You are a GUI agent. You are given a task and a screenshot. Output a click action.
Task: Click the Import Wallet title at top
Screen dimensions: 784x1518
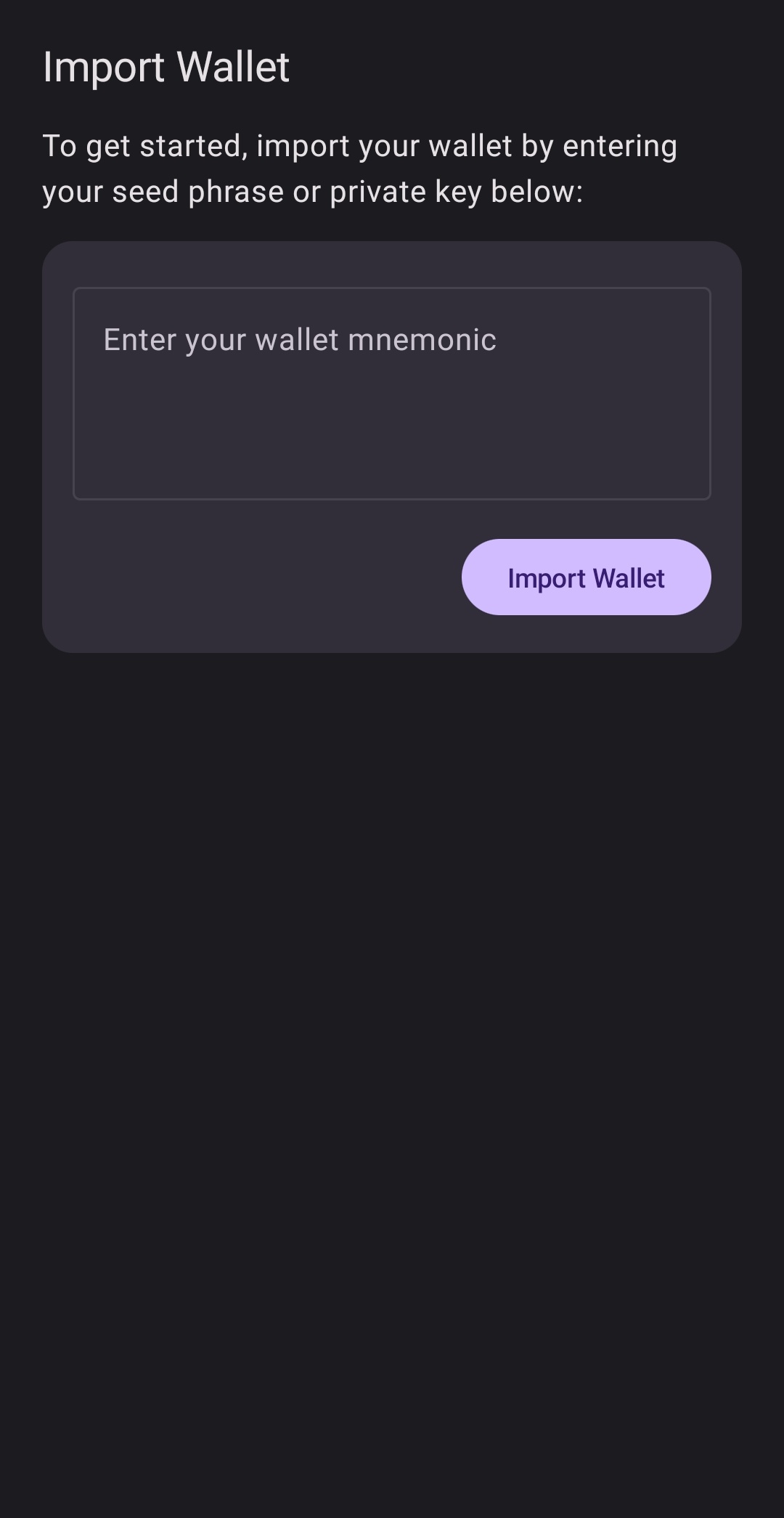click(x=166, y=67)
